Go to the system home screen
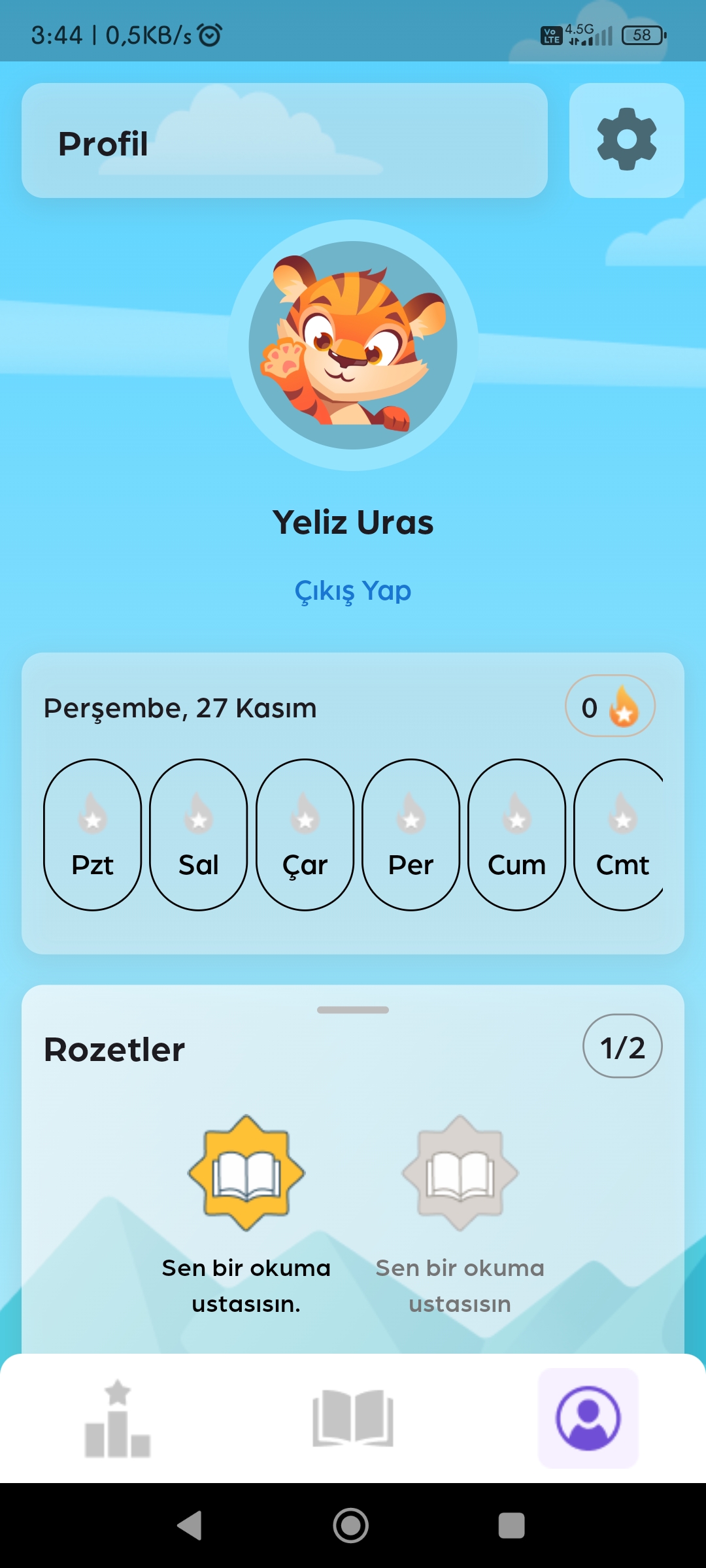The image size is (706, 1568). [351, 1526]
